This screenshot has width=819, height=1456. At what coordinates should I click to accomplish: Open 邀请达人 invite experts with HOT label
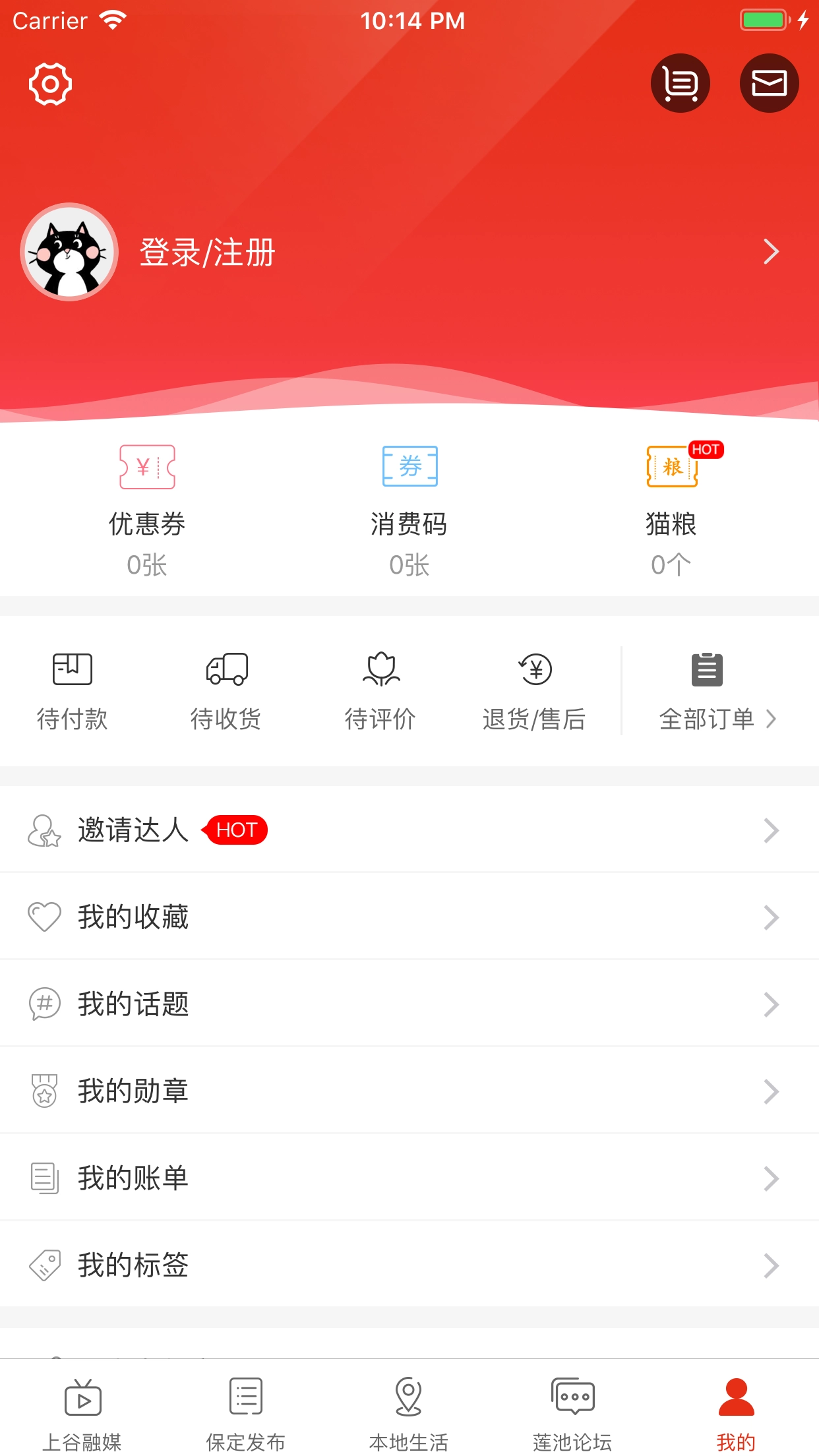135,830
